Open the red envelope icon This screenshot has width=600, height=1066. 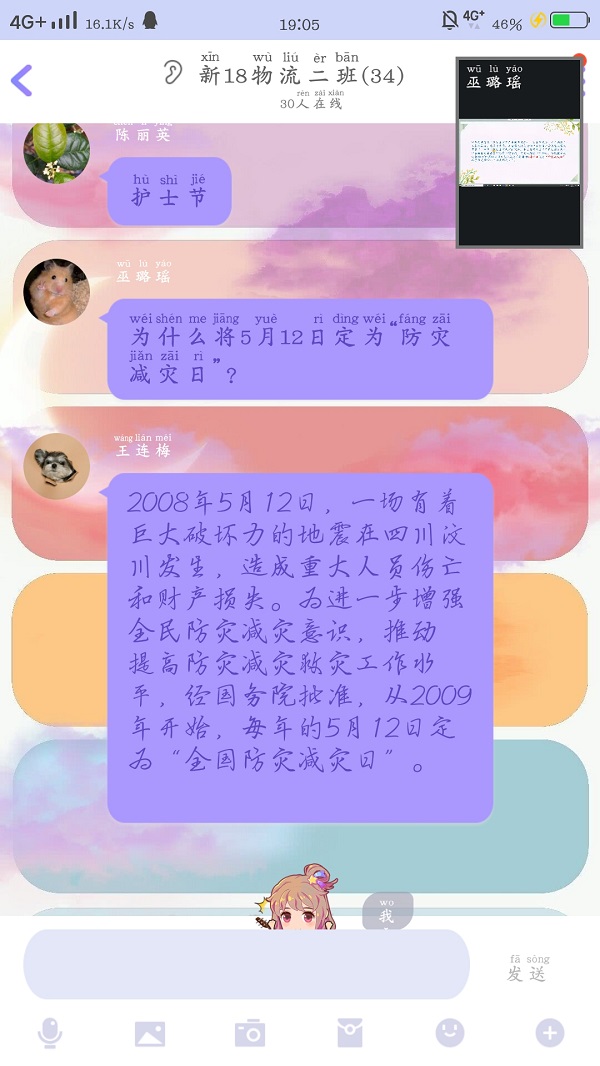click(350, 1033)
